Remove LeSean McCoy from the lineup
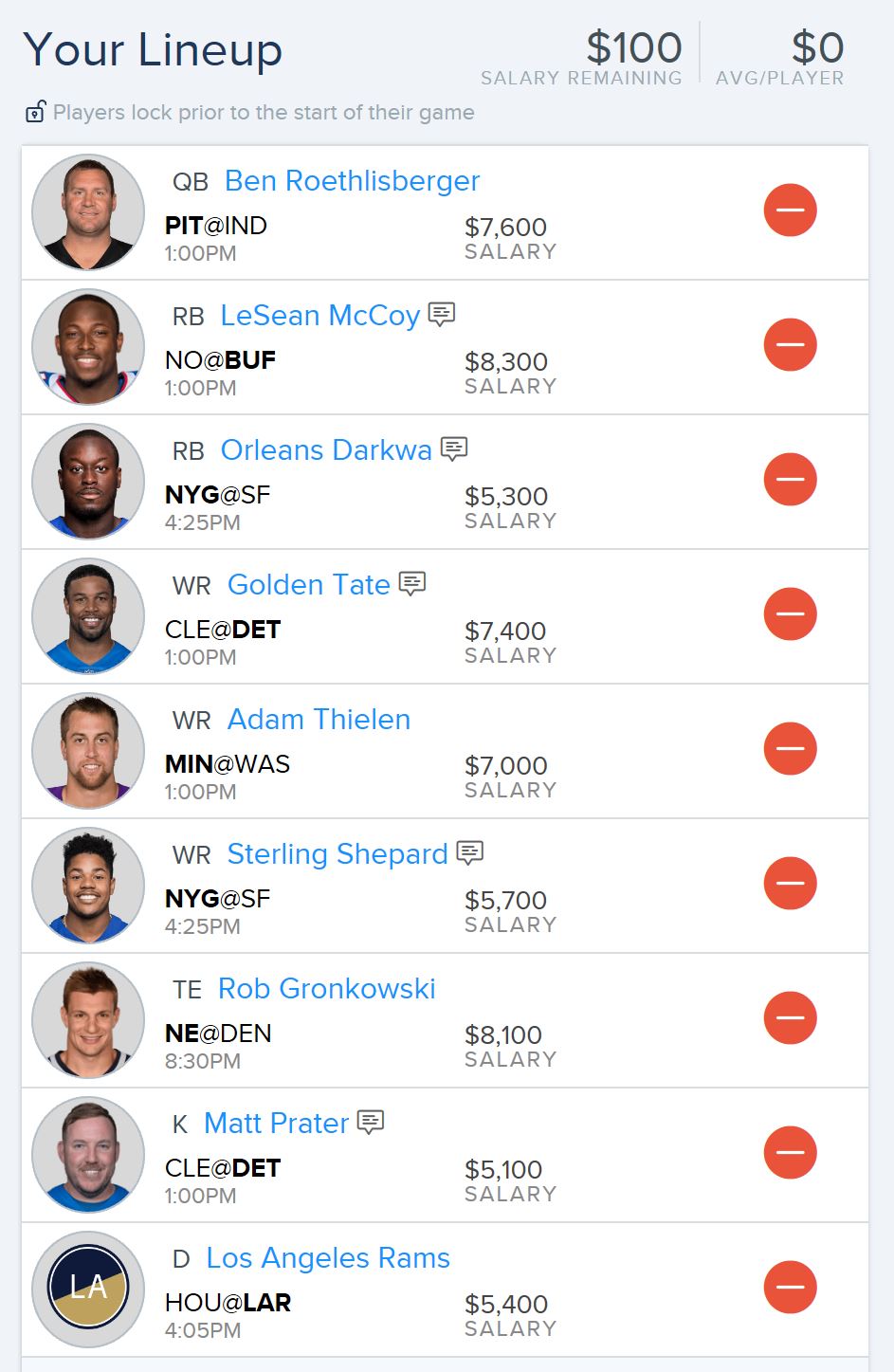The height and width of the screenshot is (1372, 894). (x=790, y=344)
